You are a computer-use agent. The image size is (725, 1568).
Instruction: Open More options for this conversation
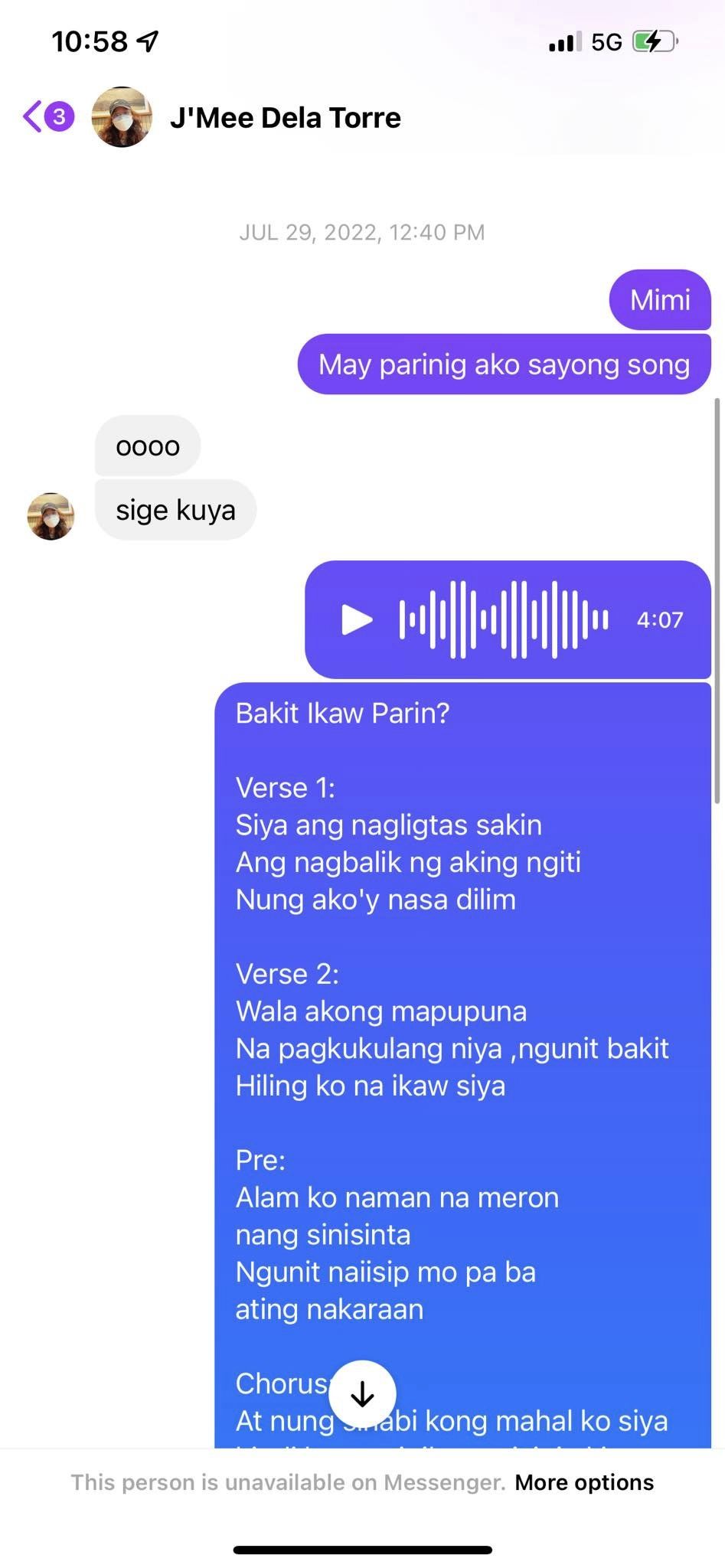[x=583, y=1482]
